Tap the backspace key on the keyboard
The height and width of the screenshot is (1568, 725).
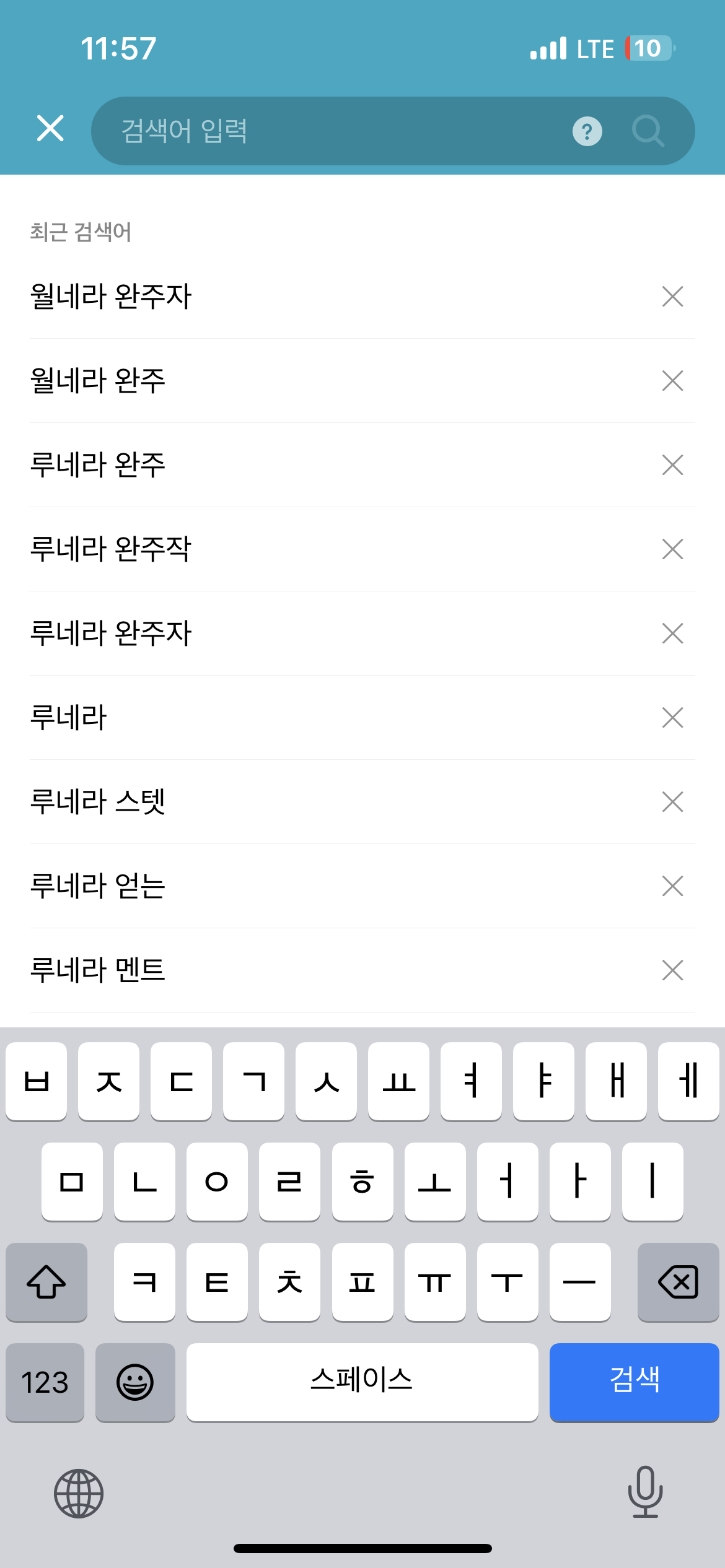coord(678,1281)
